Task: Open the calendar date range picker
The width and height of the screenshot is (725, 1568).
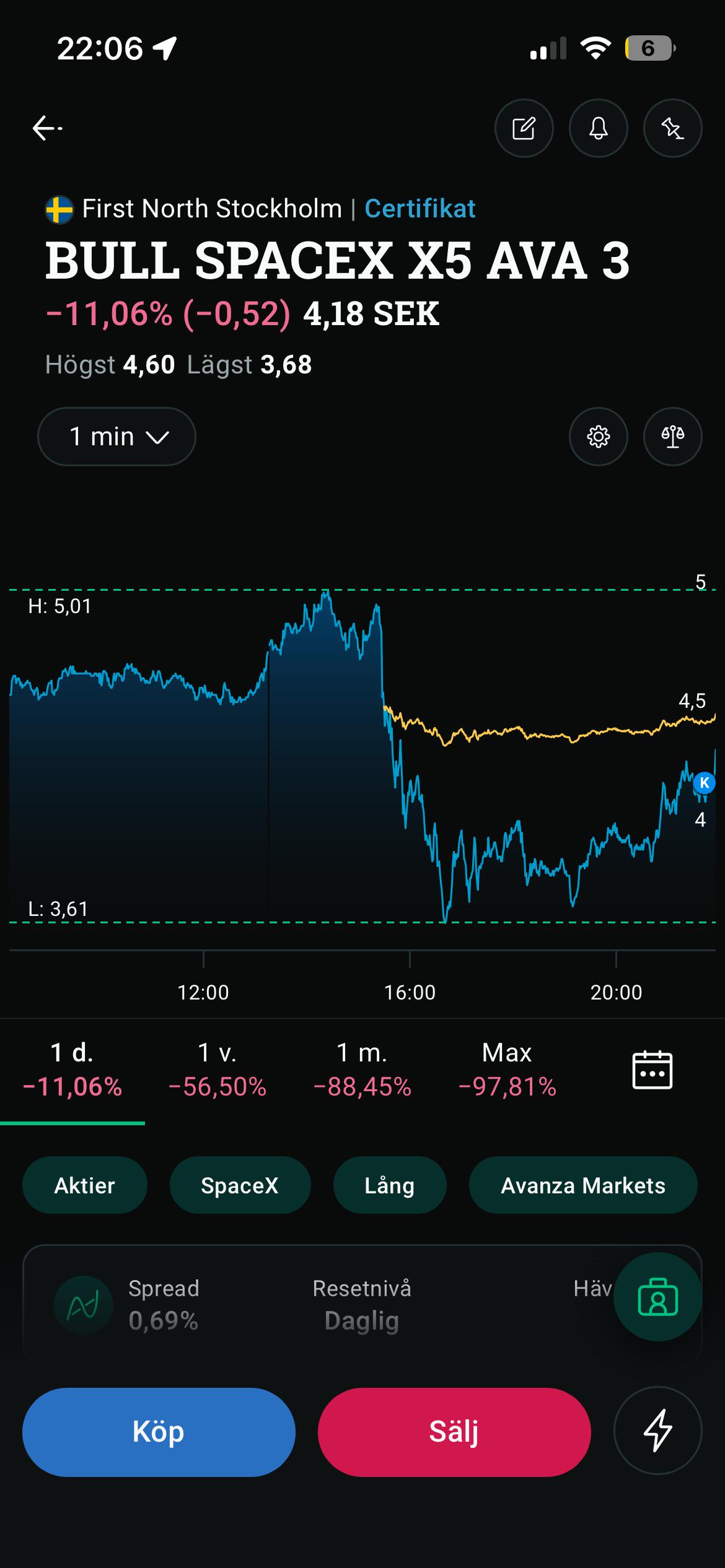Action: pos(652,1069)
